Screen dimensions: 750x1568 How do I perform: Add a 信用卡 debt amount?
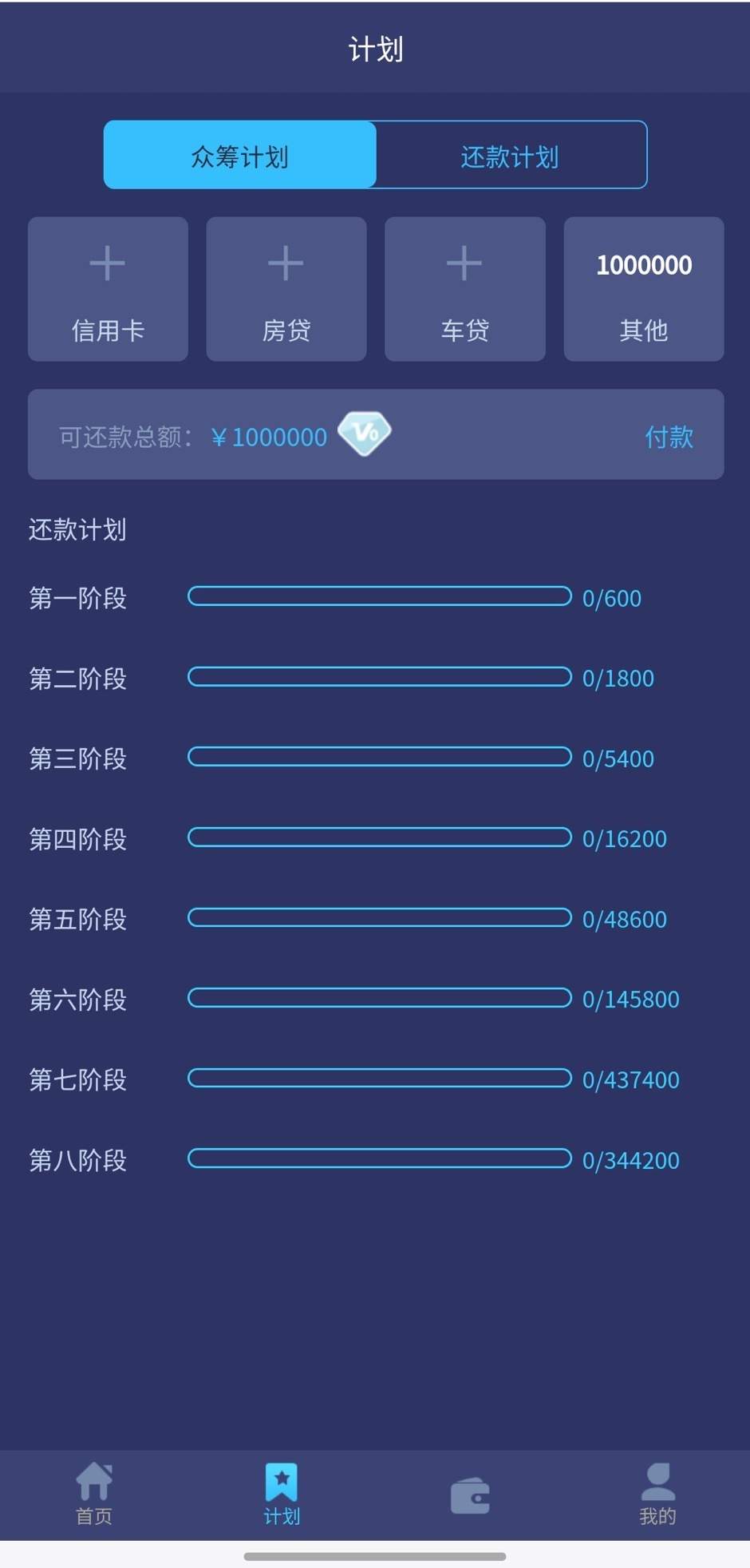[x=108, y=289]
